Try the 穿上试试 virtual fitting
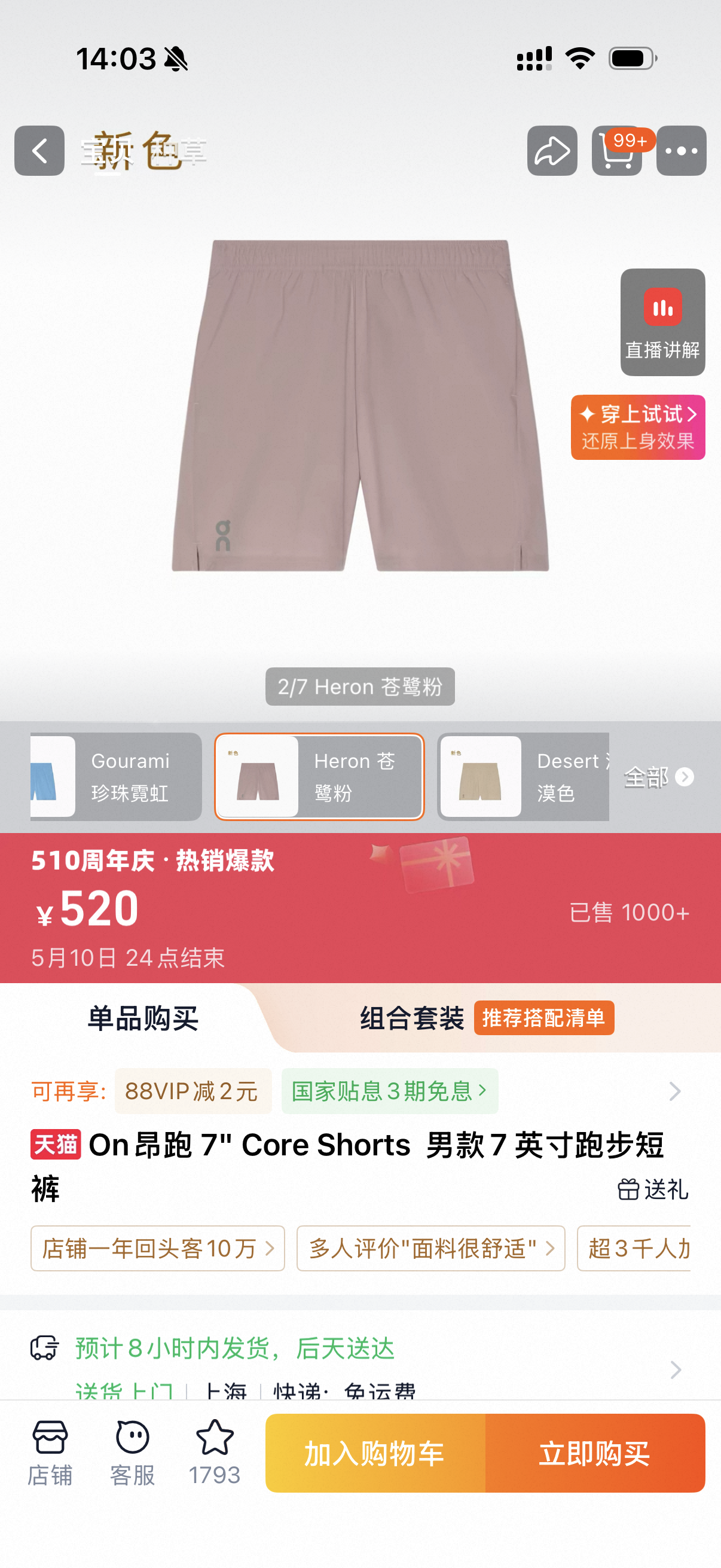 coord(638,428)
